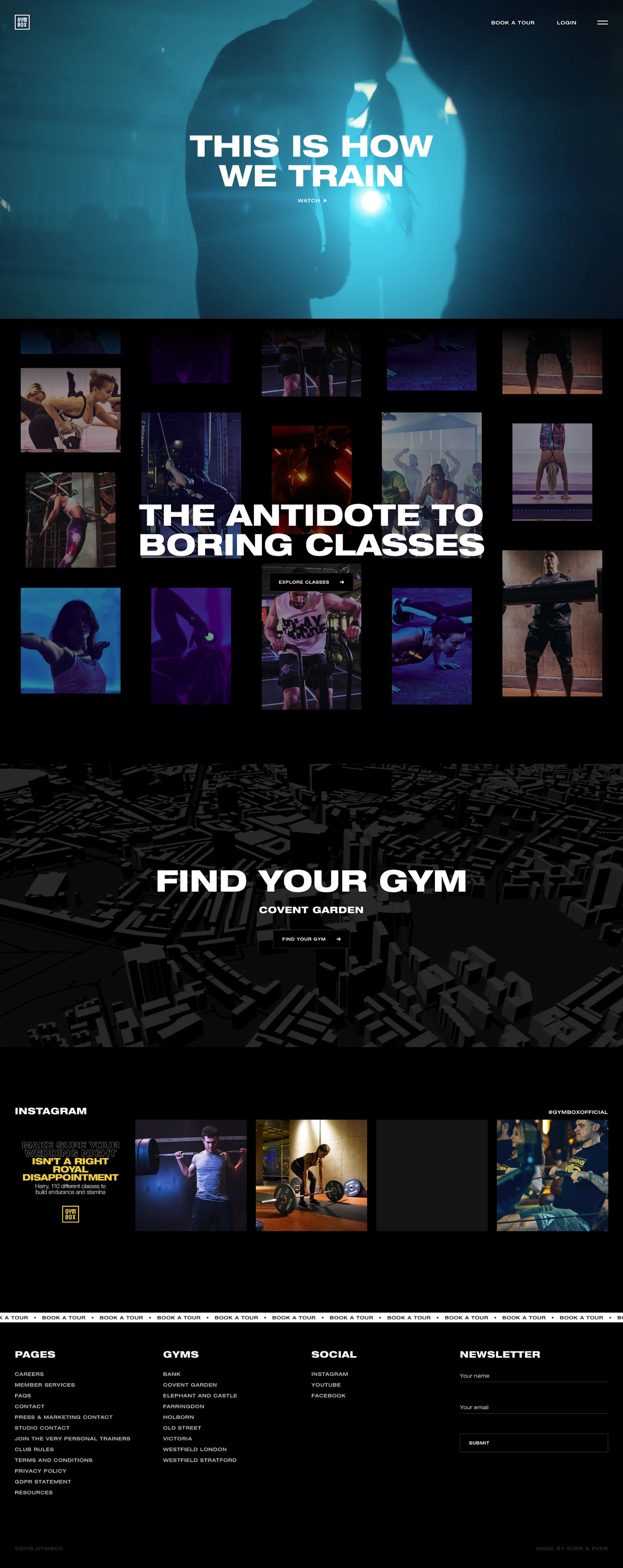This screenshot has width=623, height=1568.
Task: Select Book a Tour in the header
Action: coord(513,22)
